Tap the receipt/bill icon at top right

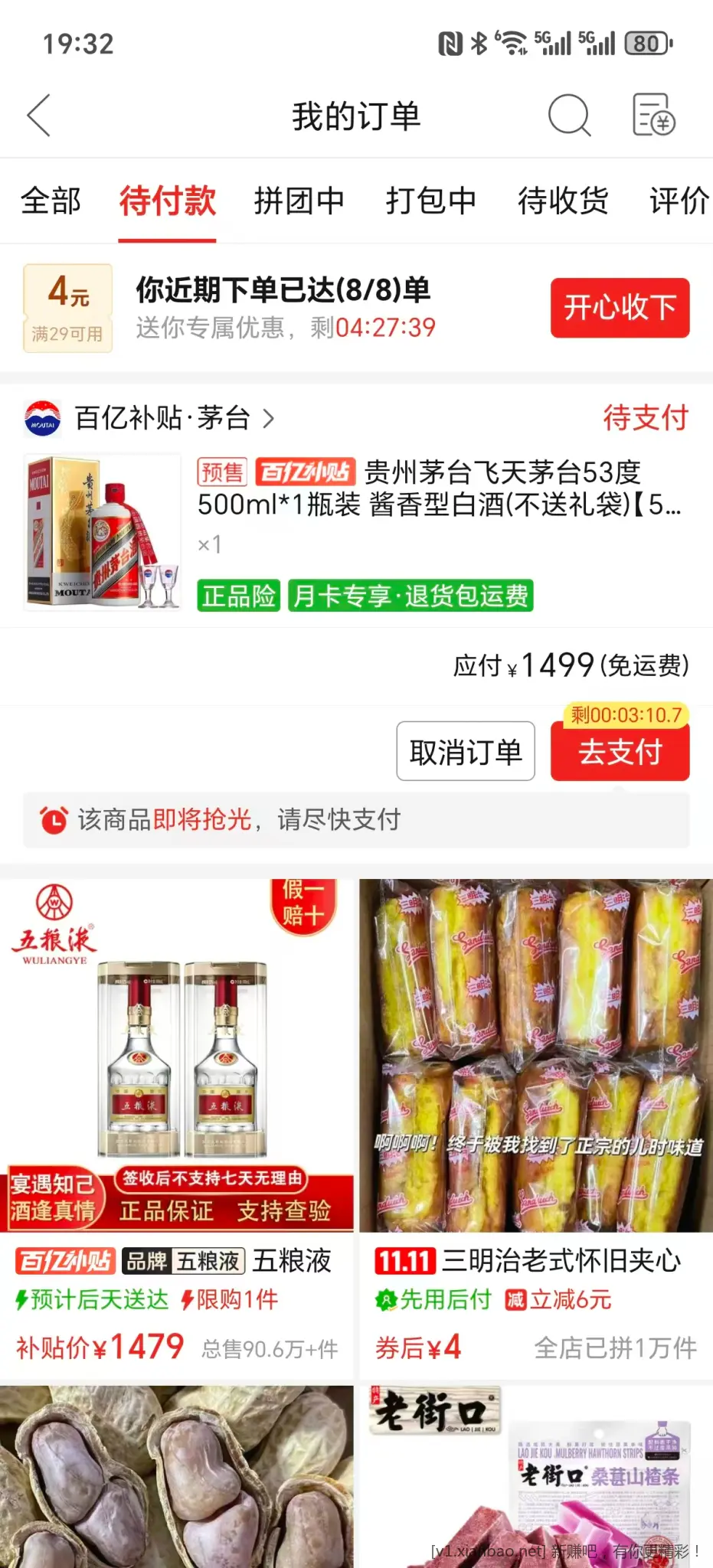pyautogui.click(x=652, y=115)
